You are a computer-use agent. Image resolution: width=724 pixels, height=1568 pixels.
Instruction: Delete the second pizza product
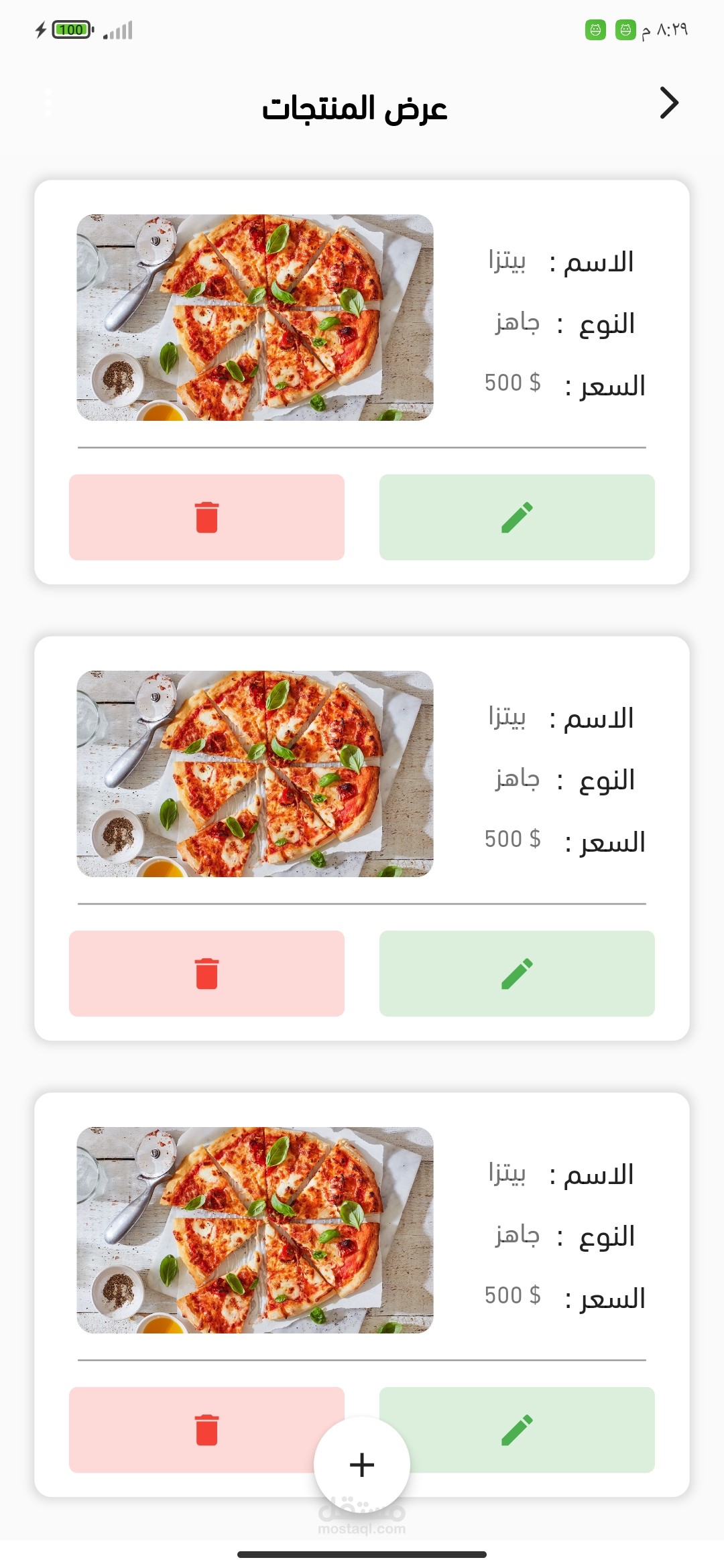coord(206,974)
